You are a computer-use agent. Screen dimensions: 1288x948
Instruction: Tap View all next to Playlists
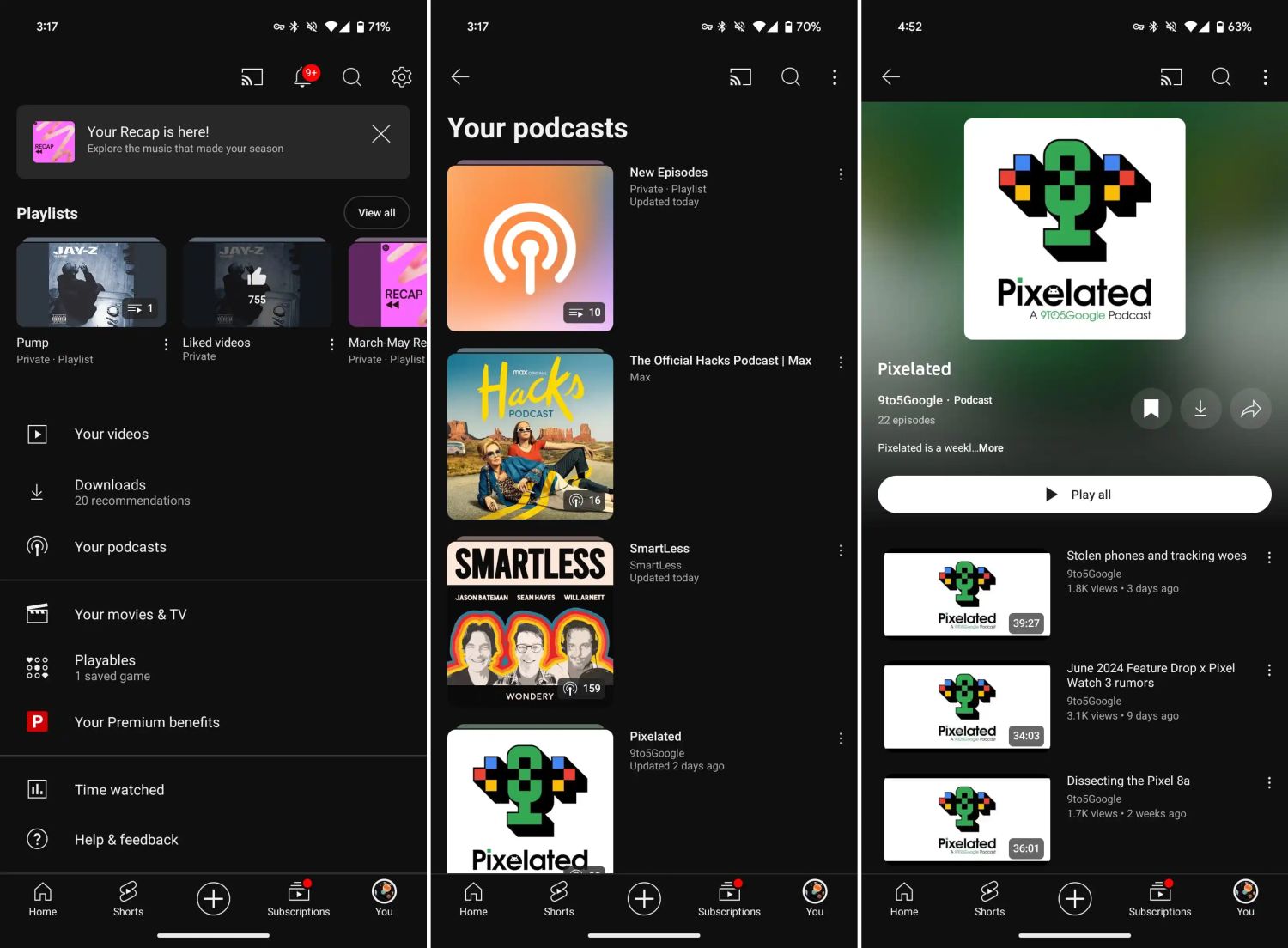point(376,213)
